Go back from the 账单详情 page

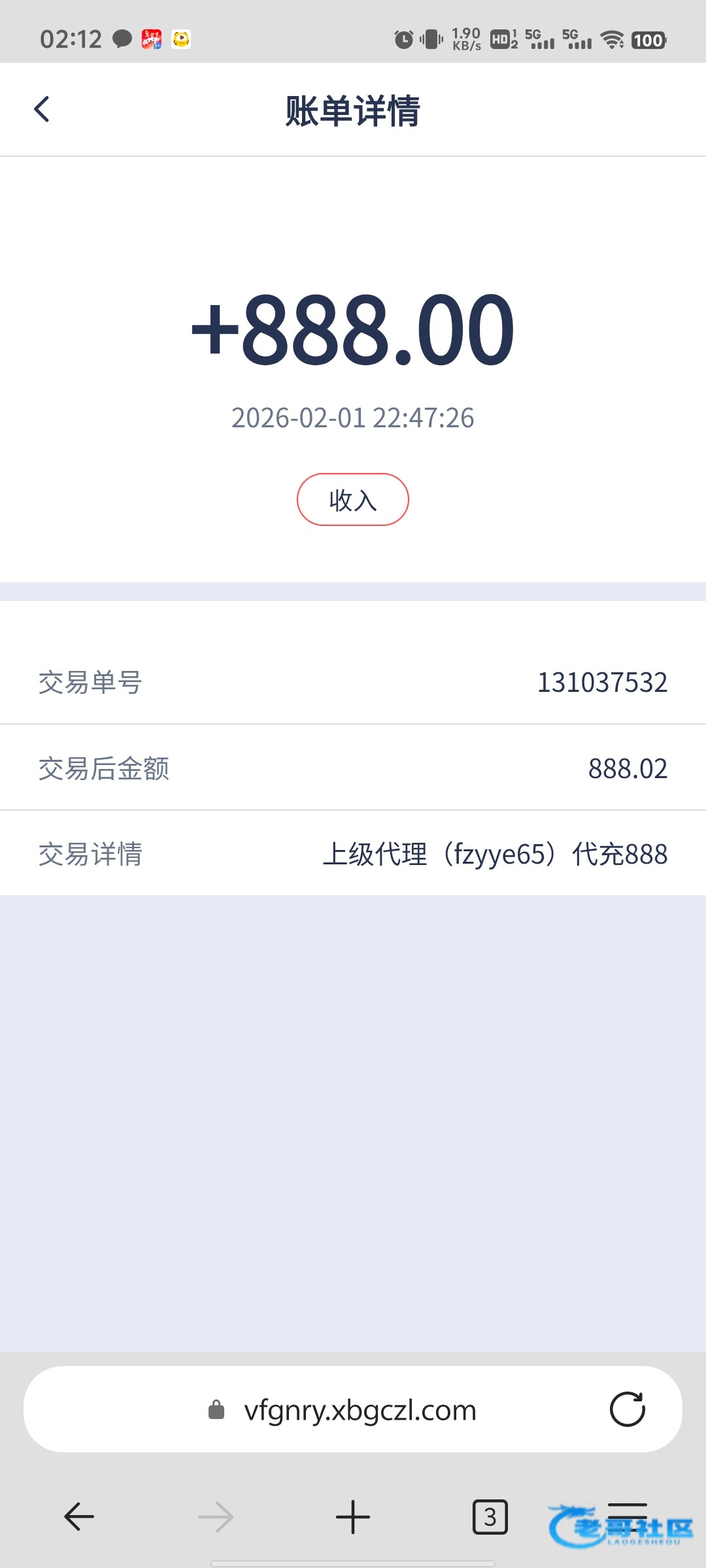(x=42, y=110)
